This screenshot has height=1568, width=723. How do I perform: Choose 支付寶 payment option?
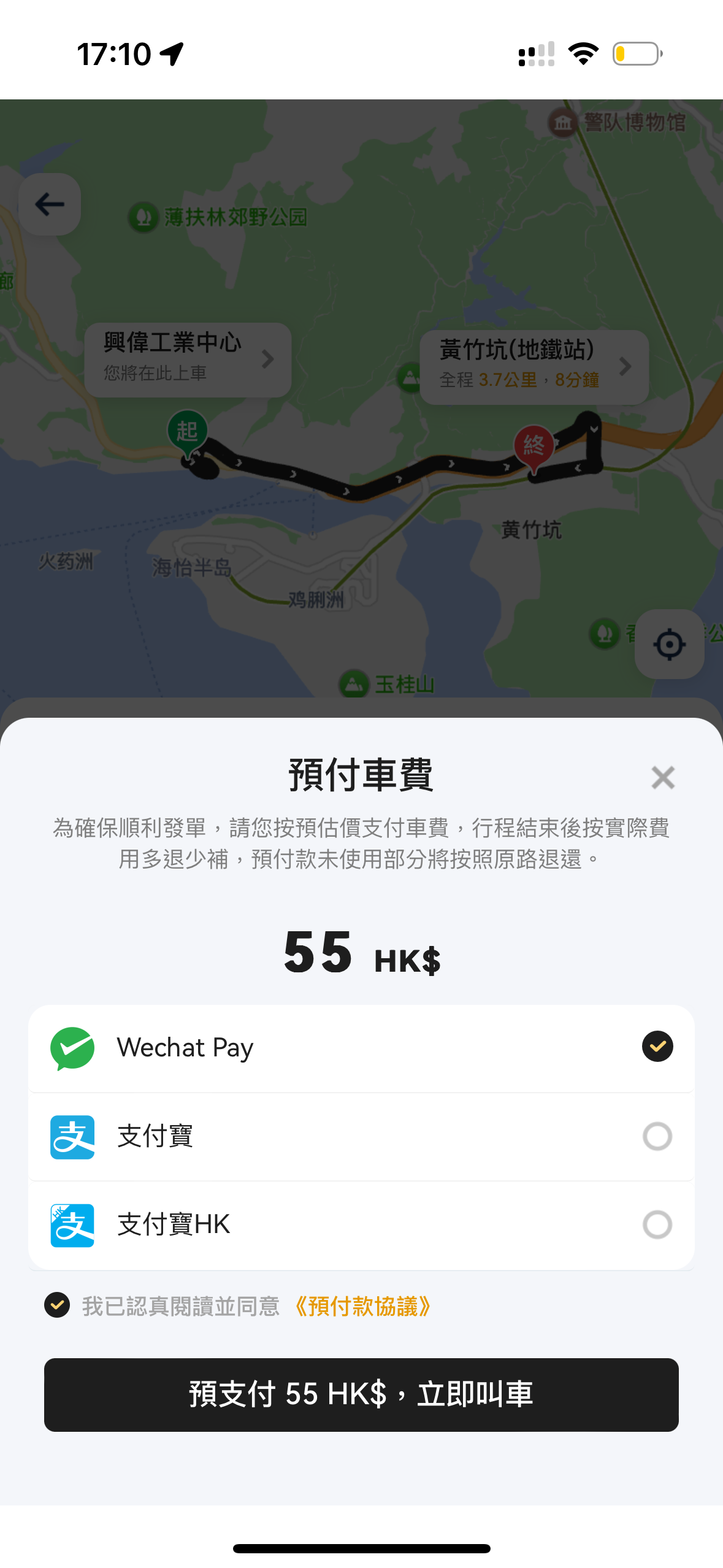point(361,1136)
